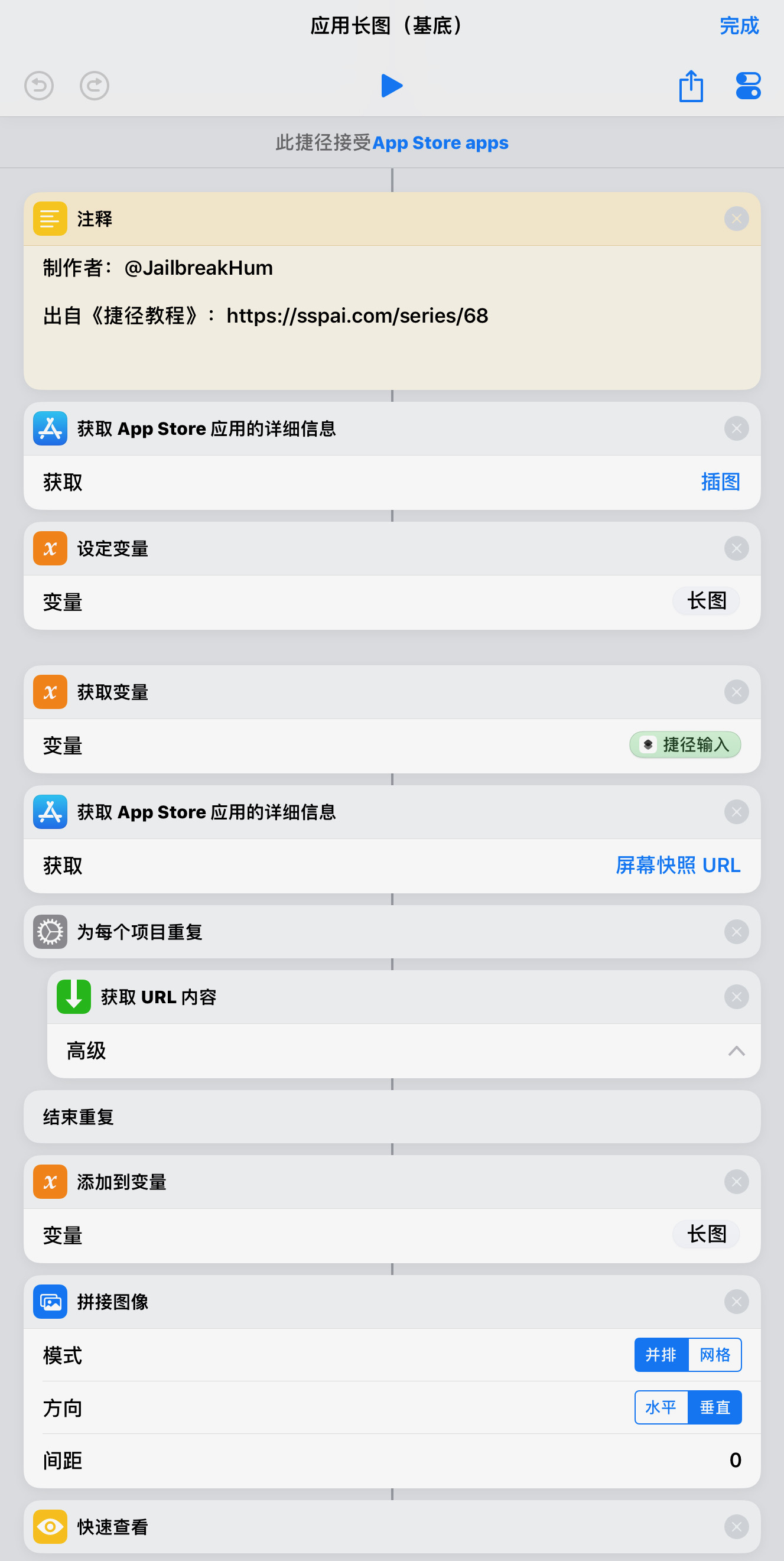
Task: Undo the last action
Action: point(40,86)
